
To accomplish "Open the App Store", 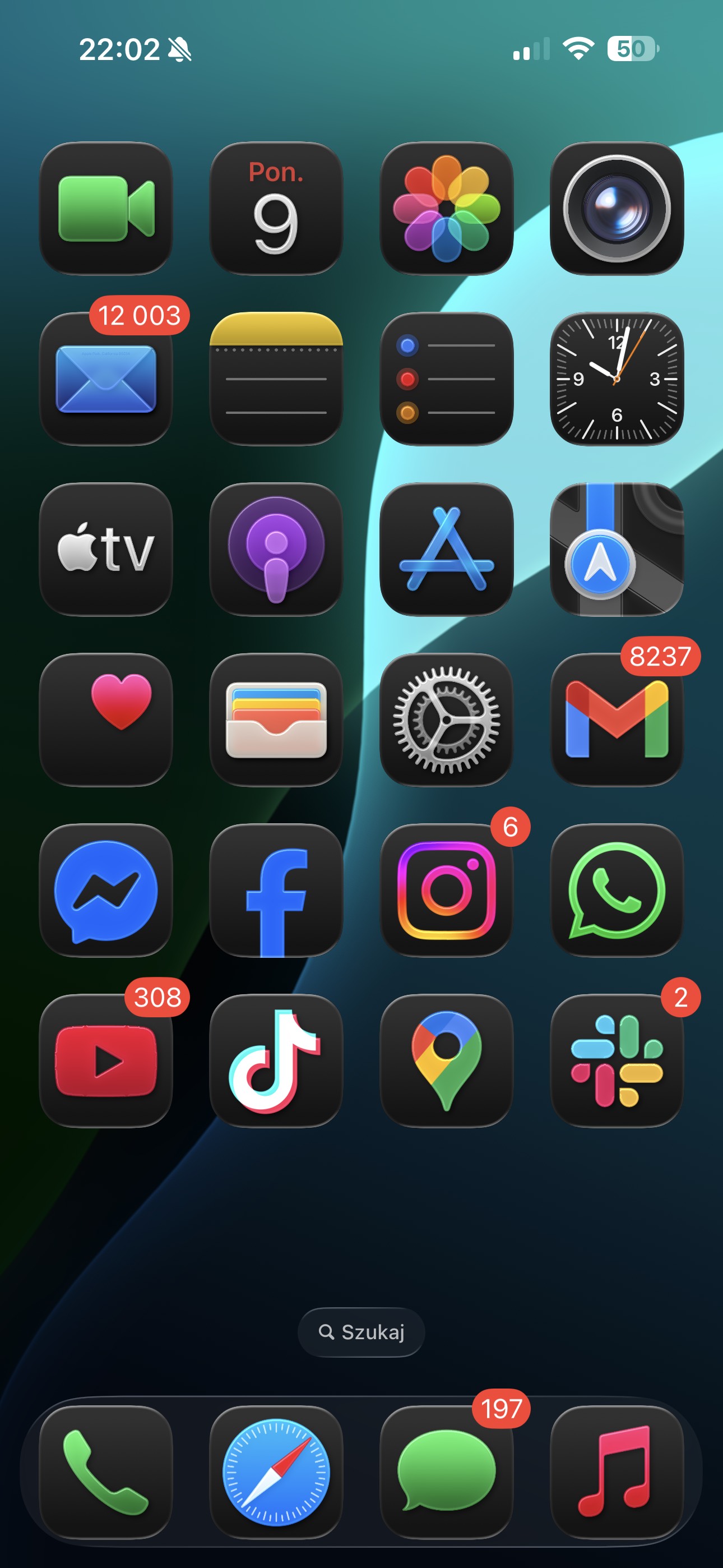I will (447, 550).
